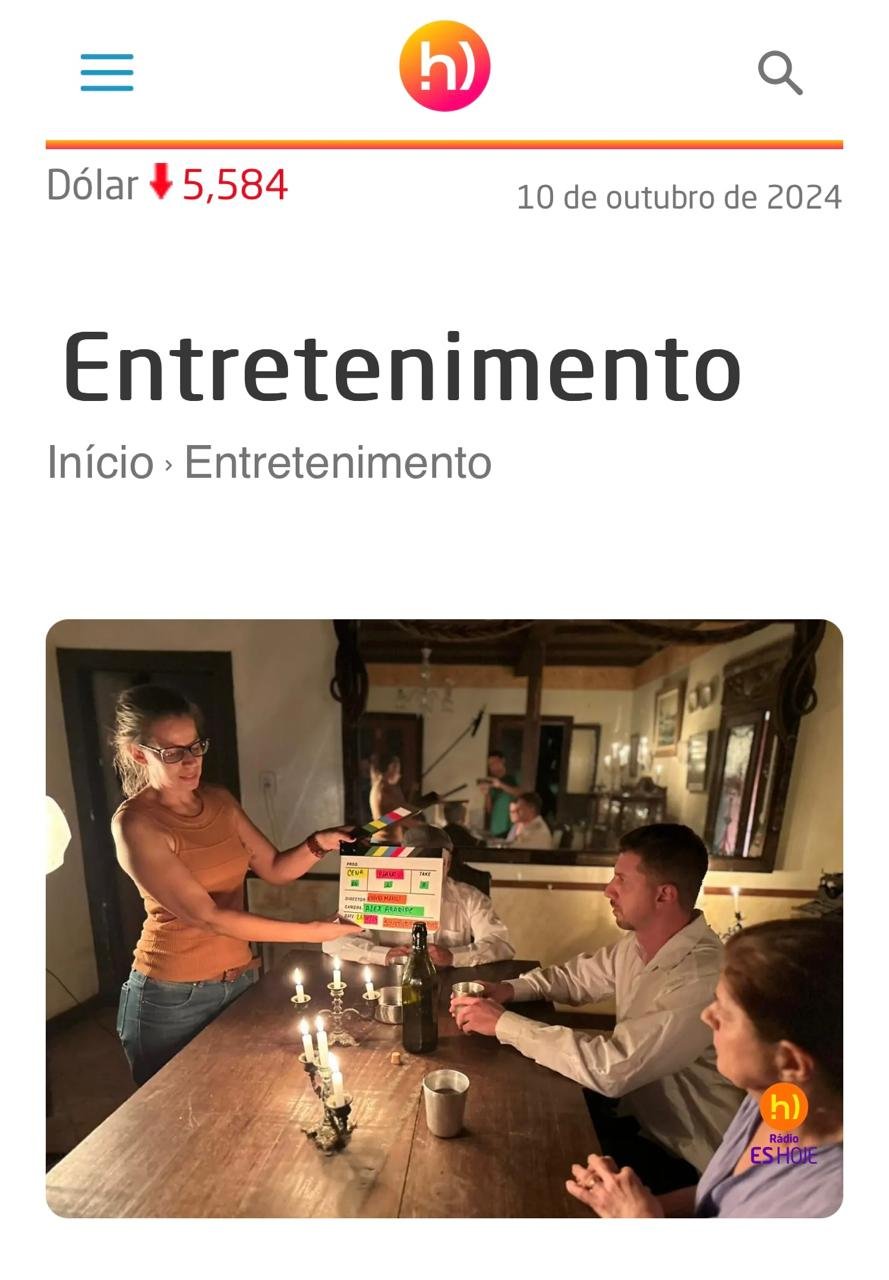
Task: Tap the ES Hoje logo to go home
Action: tap(444, 66)
